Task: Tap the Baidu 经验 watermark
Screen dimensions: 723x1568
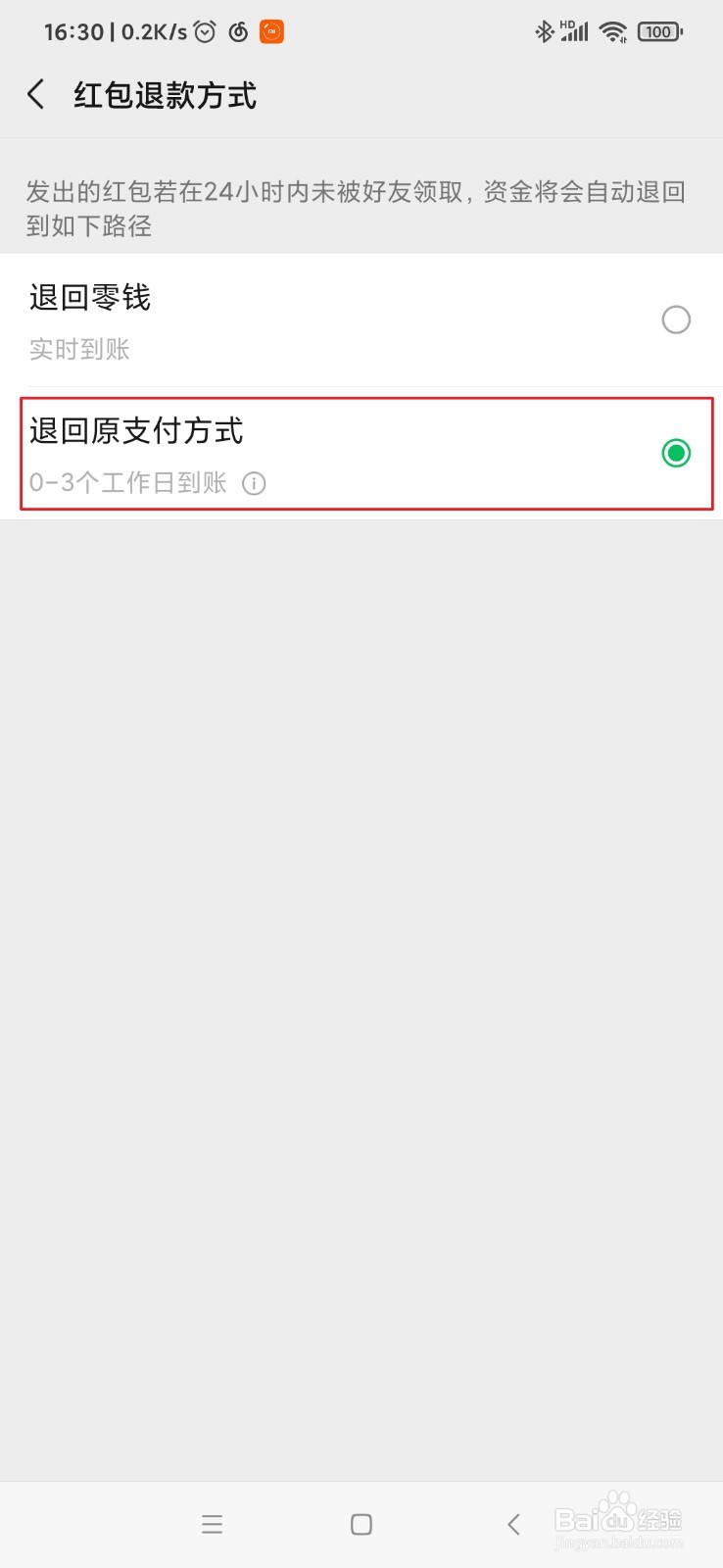Action: [x=617, y=1526]
